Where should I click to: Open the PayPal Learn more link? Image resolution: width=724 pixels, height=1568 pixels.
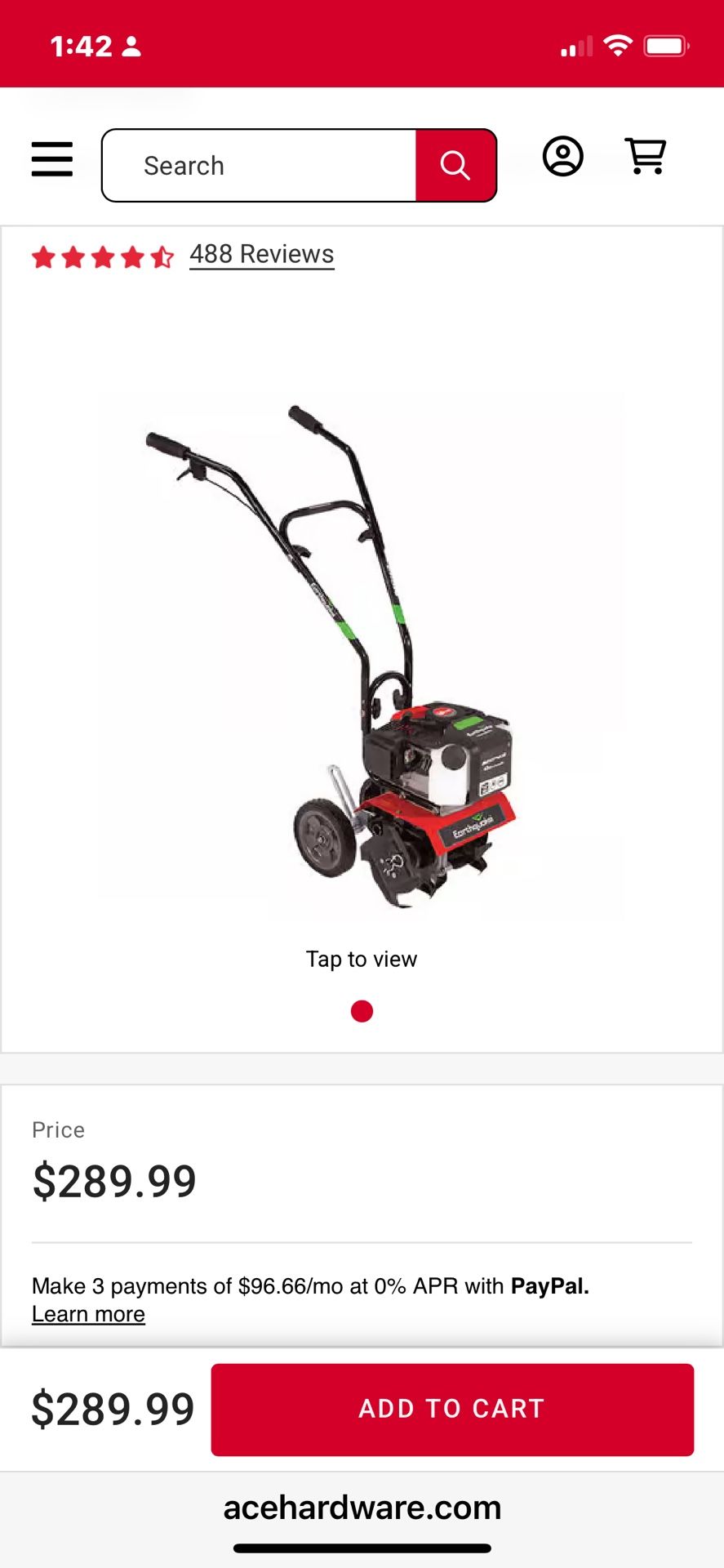[x=88, y=1313]
